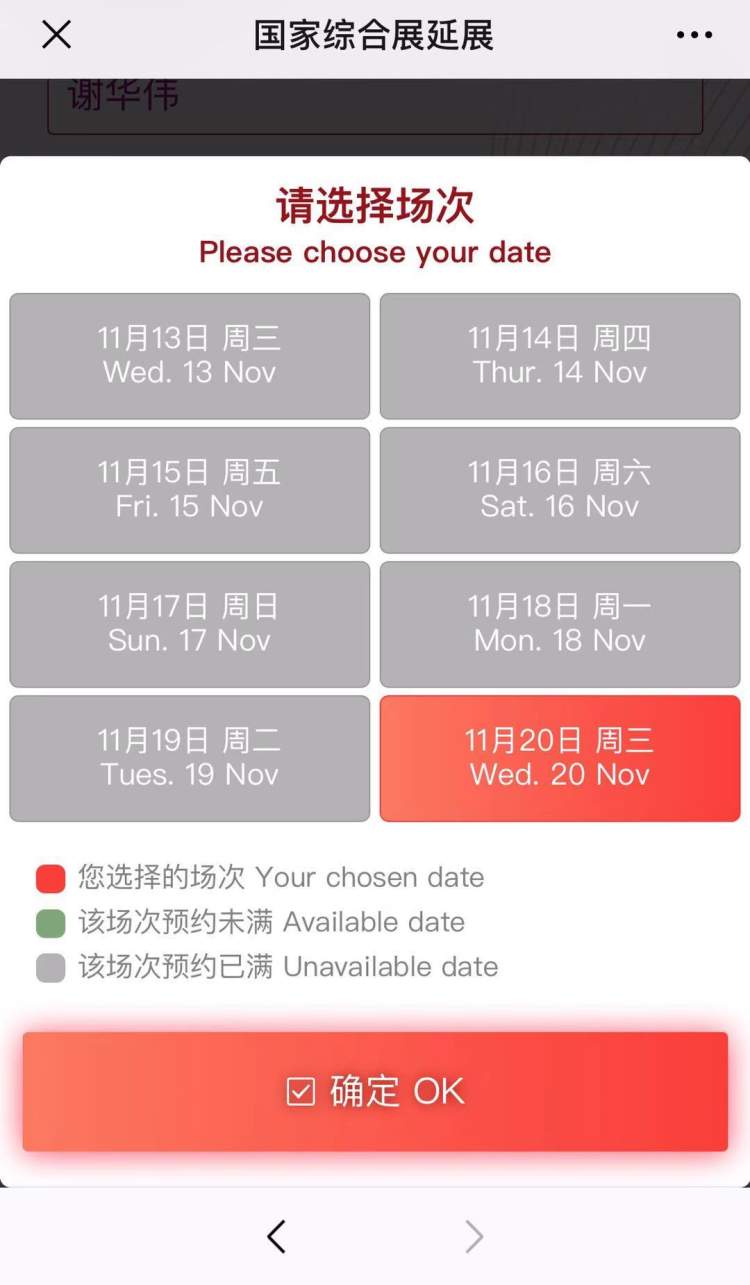The width and height of the screenshot is (750, 1285).
Task: Tap the name field showing 谢华伟
Action: coord(375,103)
